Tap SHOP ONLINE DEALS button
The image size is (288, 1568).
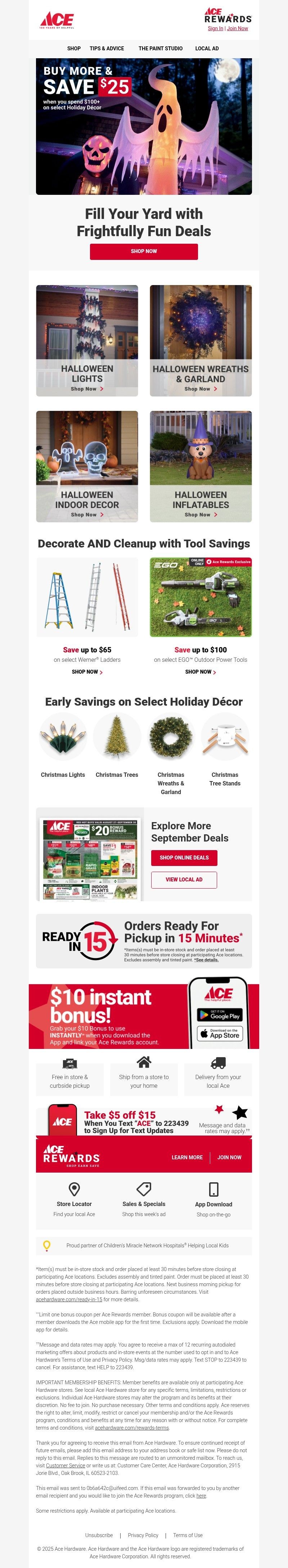coord(184,858)
